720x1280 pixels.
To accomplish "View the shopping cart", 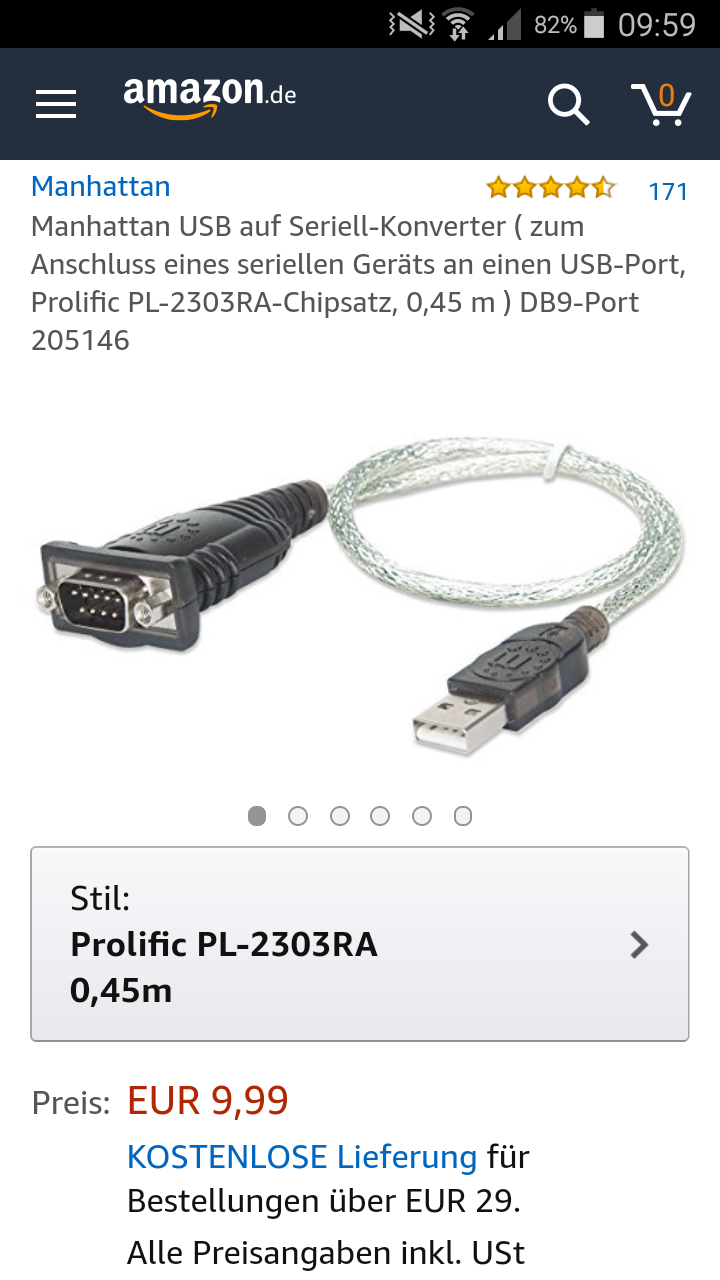I will click(662, 103).
